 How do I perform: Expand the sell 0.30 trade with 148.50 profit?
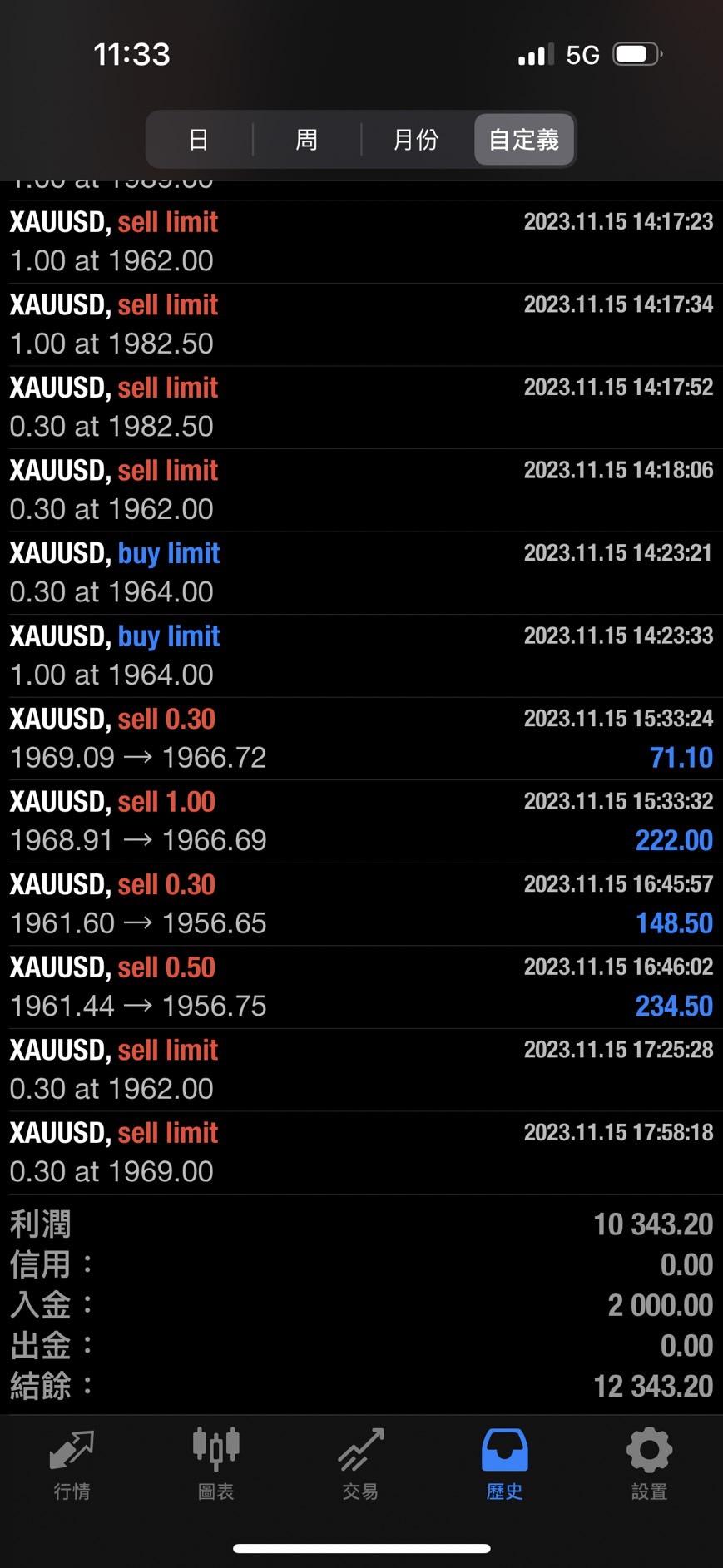coord(361,904)
